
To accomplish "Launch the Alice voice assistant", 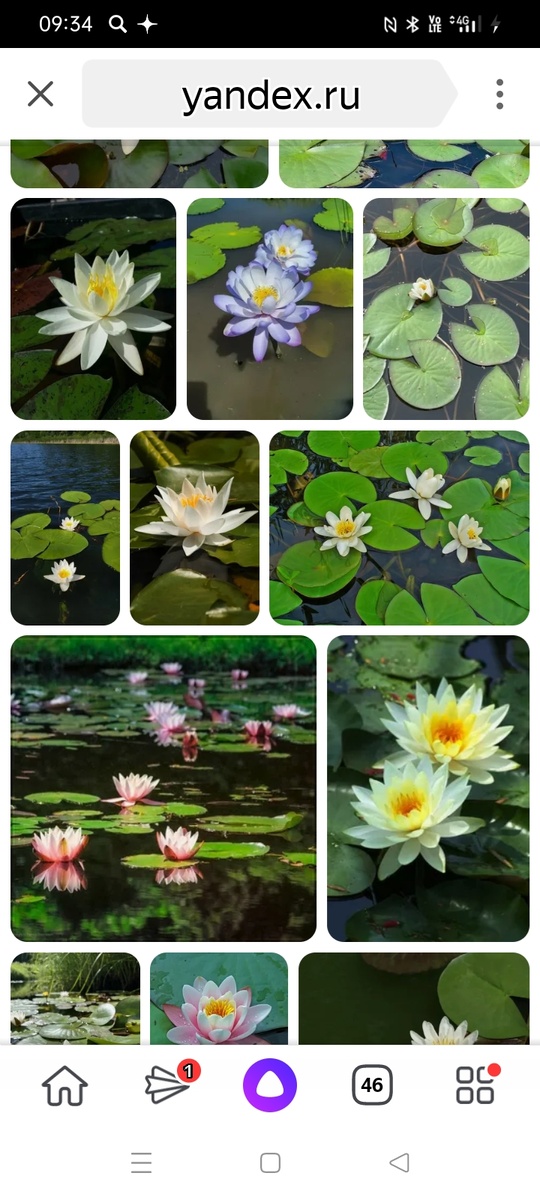I will pos(270,1085).
